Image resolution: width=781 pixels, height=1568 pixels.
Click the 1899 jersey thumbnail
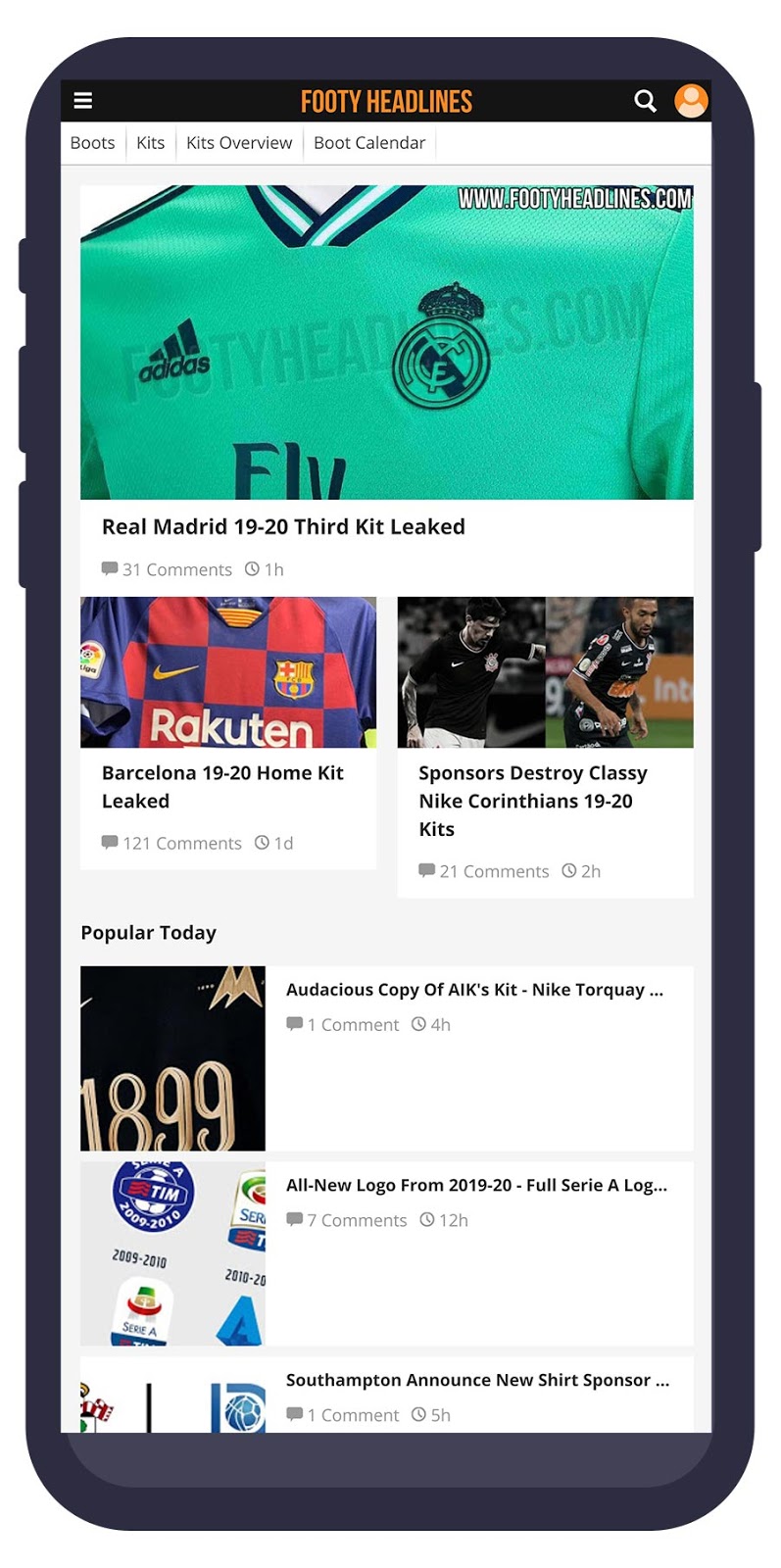pyautogui.click(x=173, y=1058)
